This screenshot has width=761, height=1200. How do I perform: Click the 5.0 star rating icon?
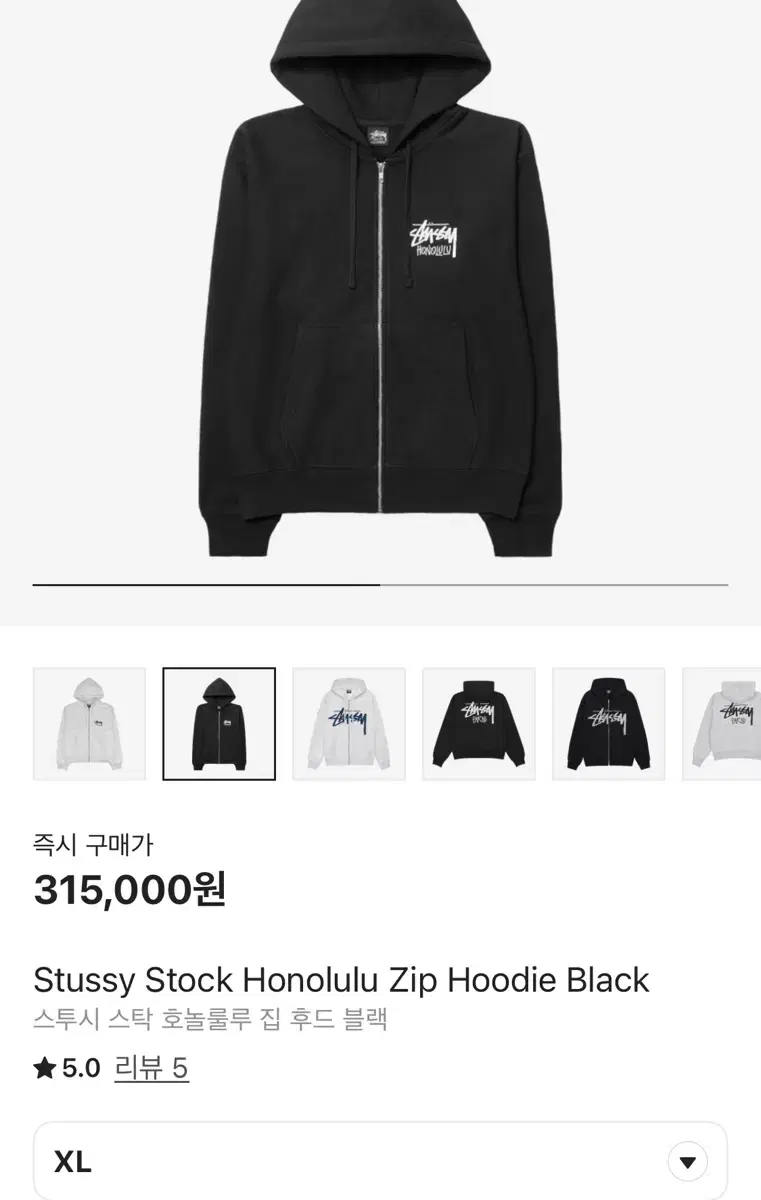[44, 1069]
